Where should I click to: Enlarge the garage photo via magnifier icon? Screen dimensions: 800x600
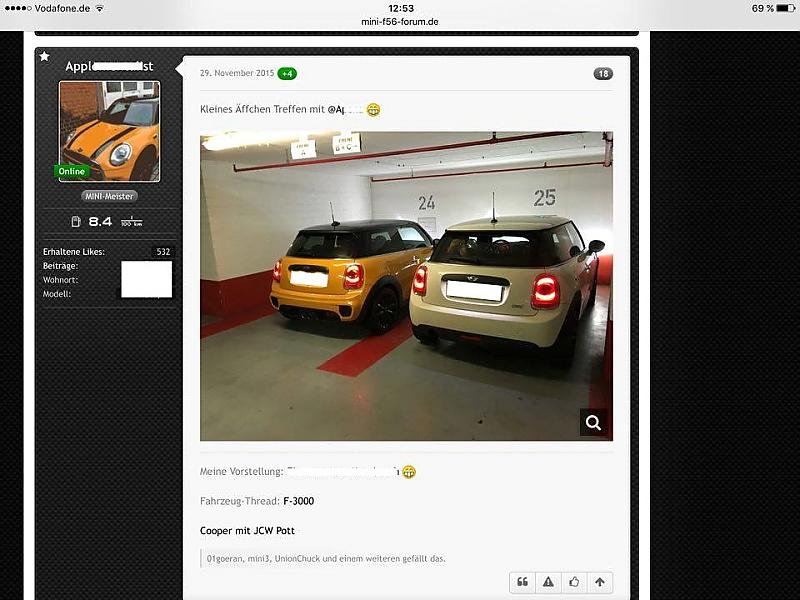(x=593, y=423)
